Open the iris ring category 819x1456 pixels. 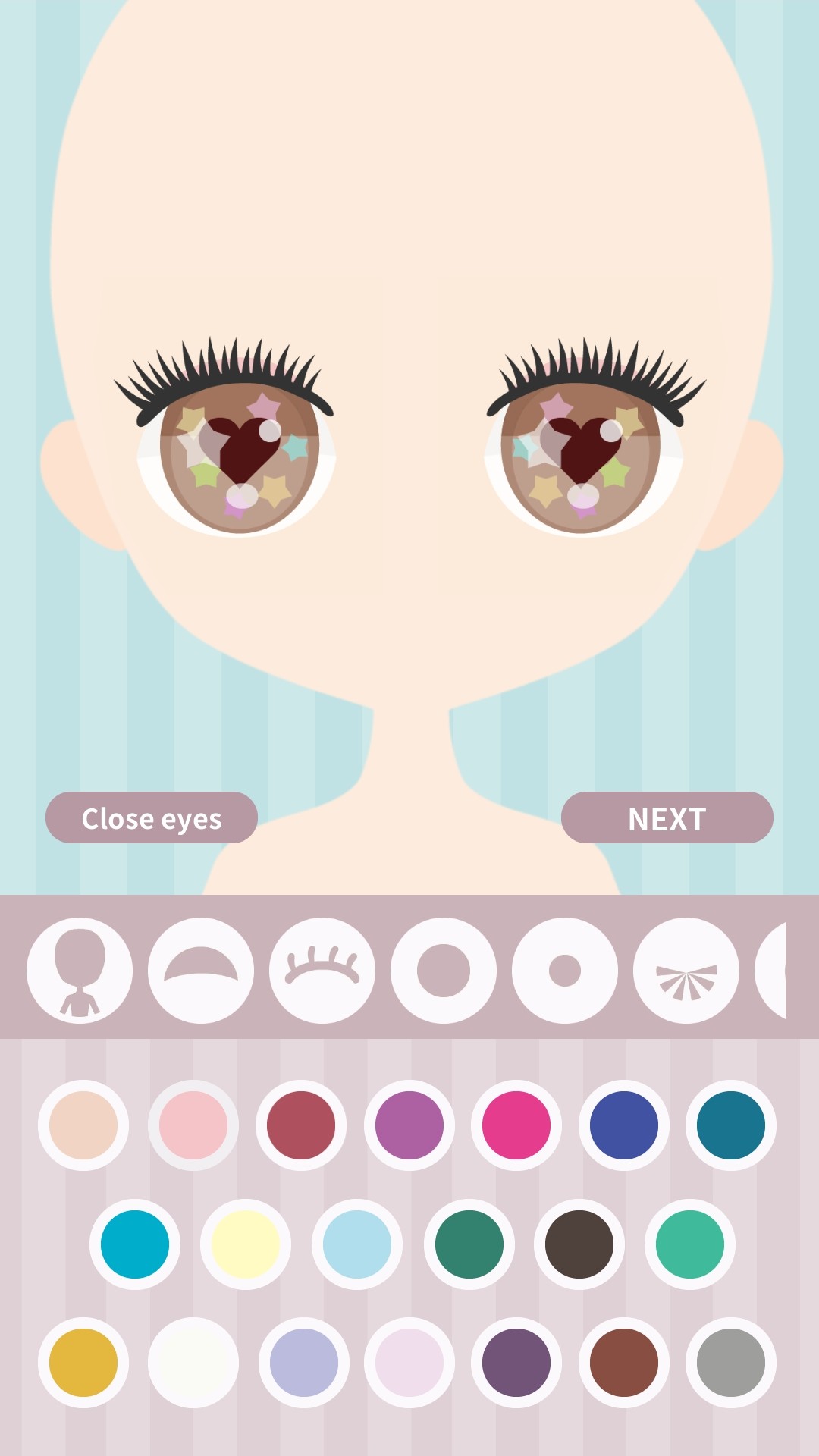[444, 971]
